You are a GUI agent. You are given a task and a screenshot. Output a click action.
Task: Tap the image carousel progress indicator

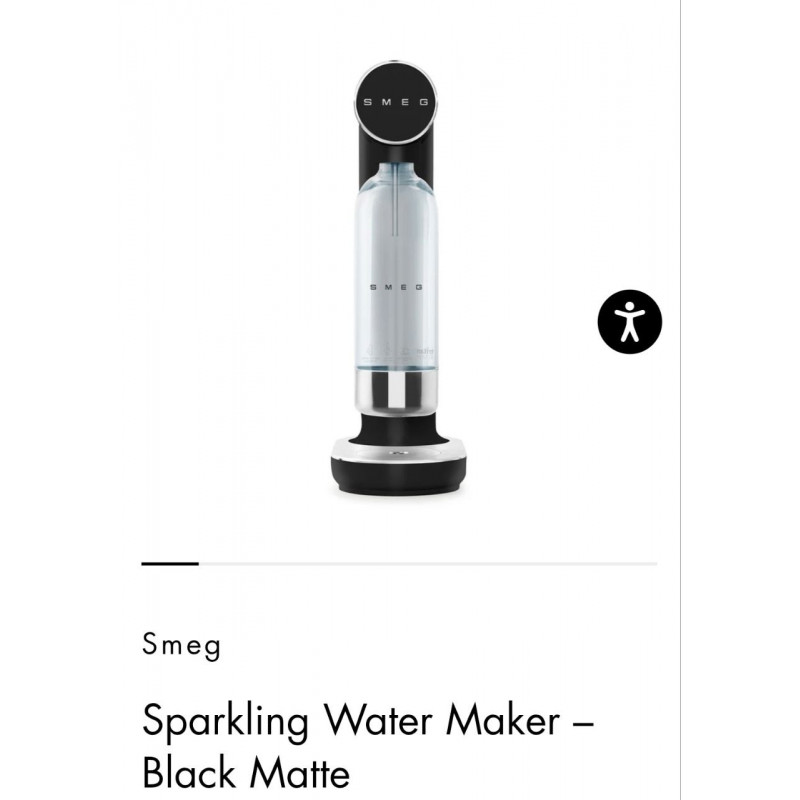[171, 564]
